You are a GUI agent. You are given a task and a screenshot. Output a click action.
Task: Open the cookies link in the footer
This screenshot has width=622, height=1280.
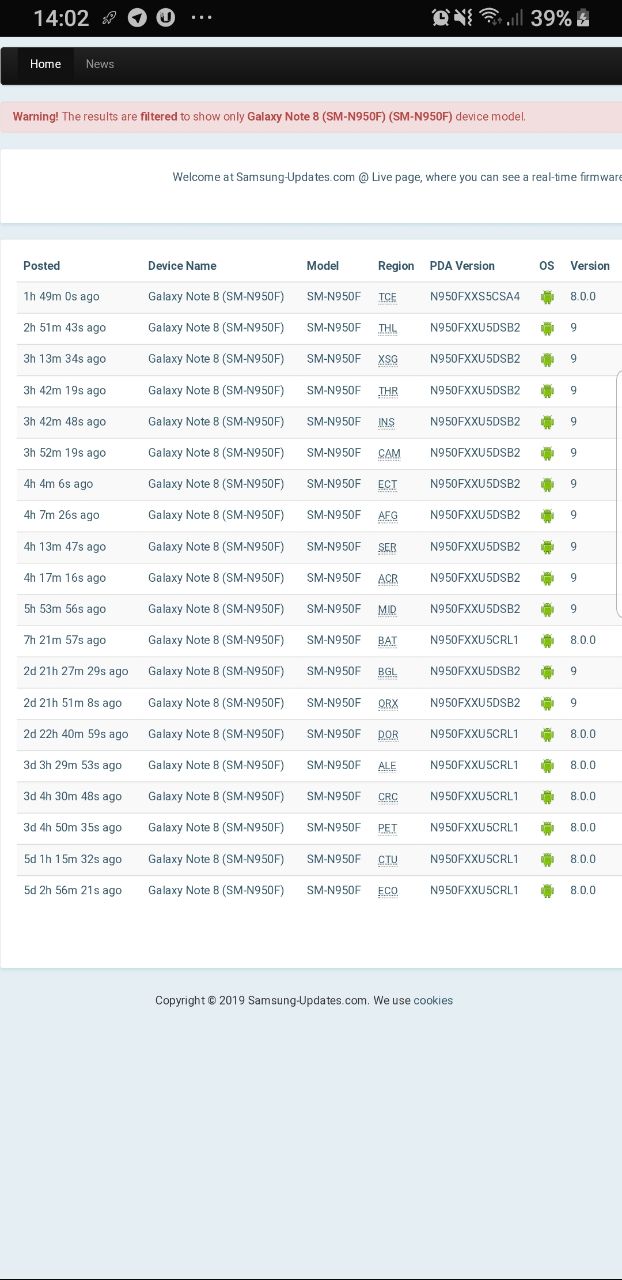[x=433, y=1000]
